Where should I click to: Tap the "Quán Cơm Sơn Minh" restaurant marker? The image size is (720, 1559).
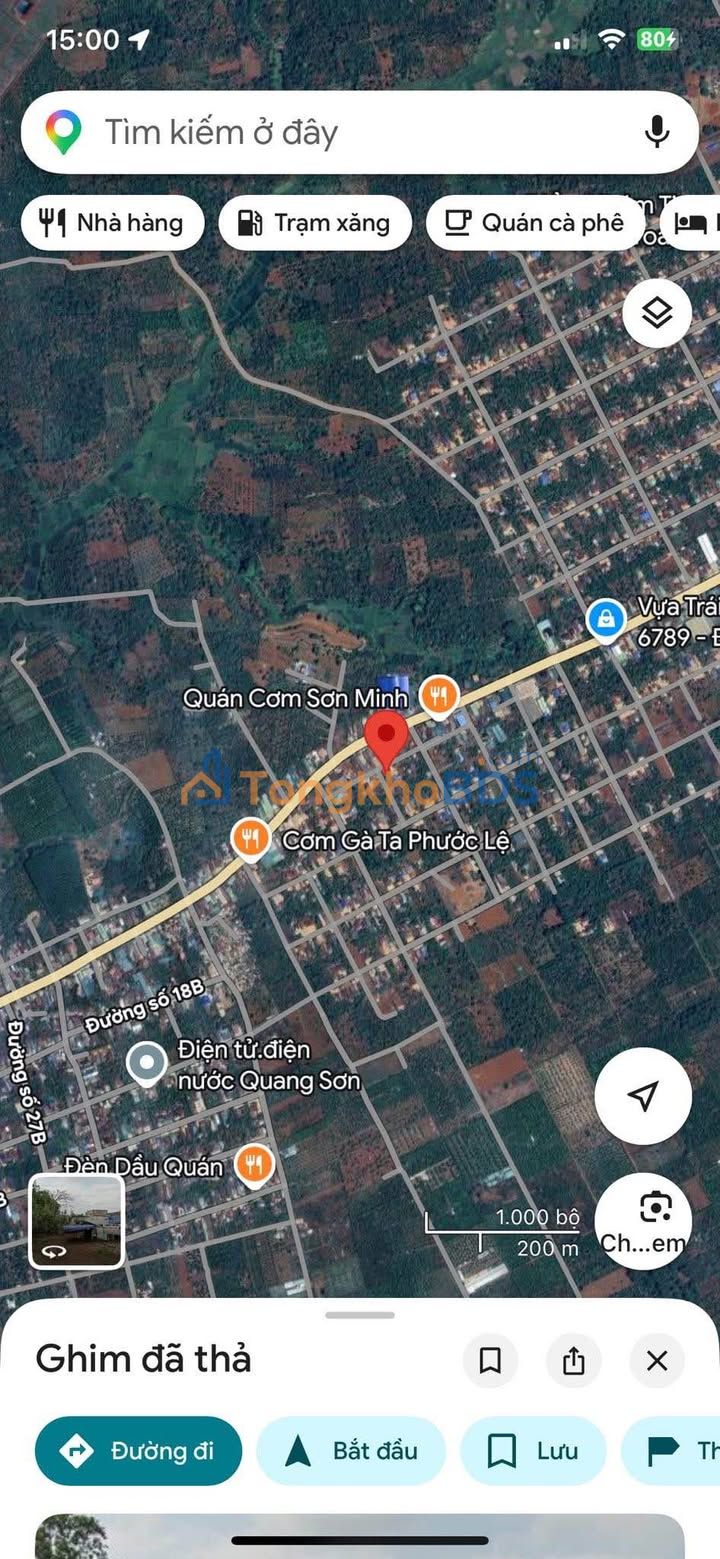(438, 697)
